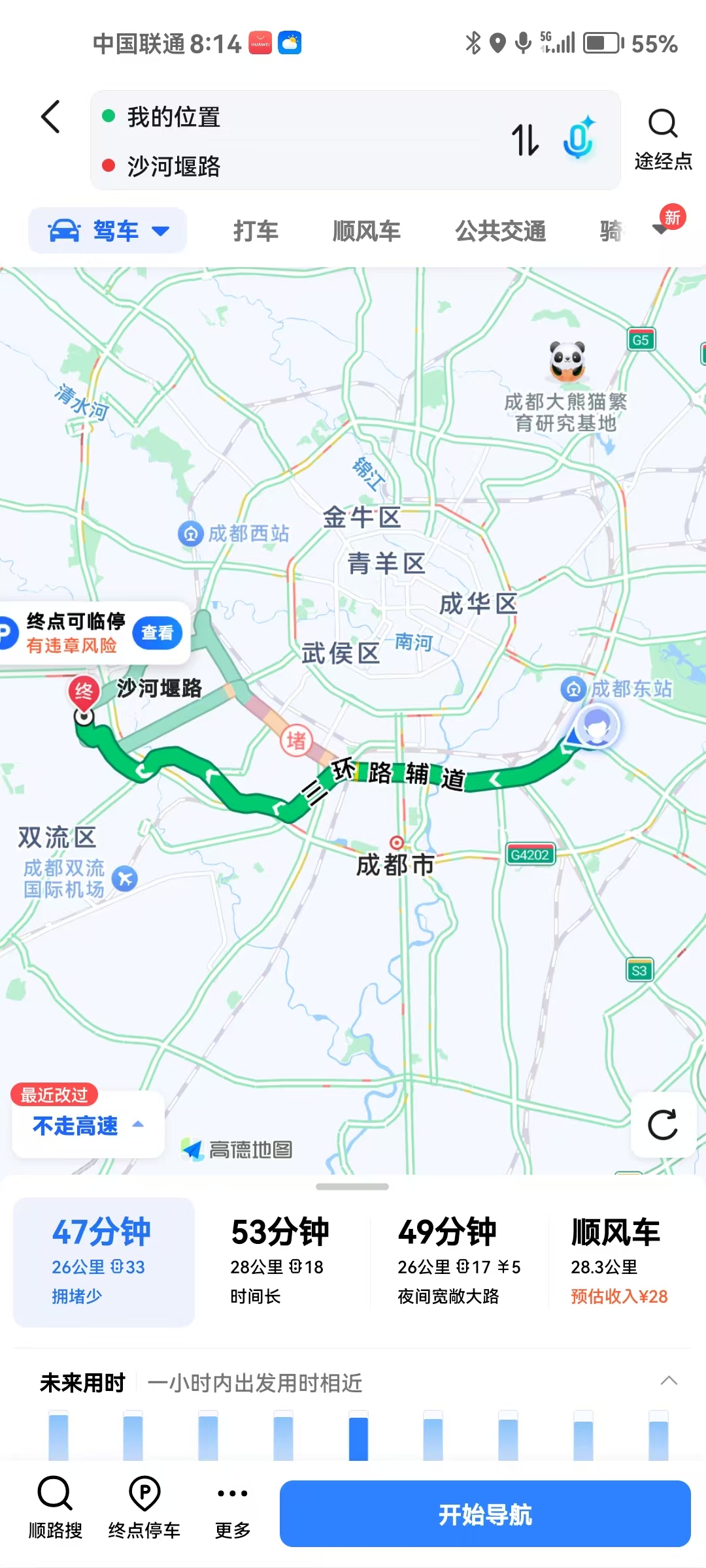Viewport: 706px width, 1568px height.
Task: Switch to the 顺风车 tab
Action: (366, 231)
